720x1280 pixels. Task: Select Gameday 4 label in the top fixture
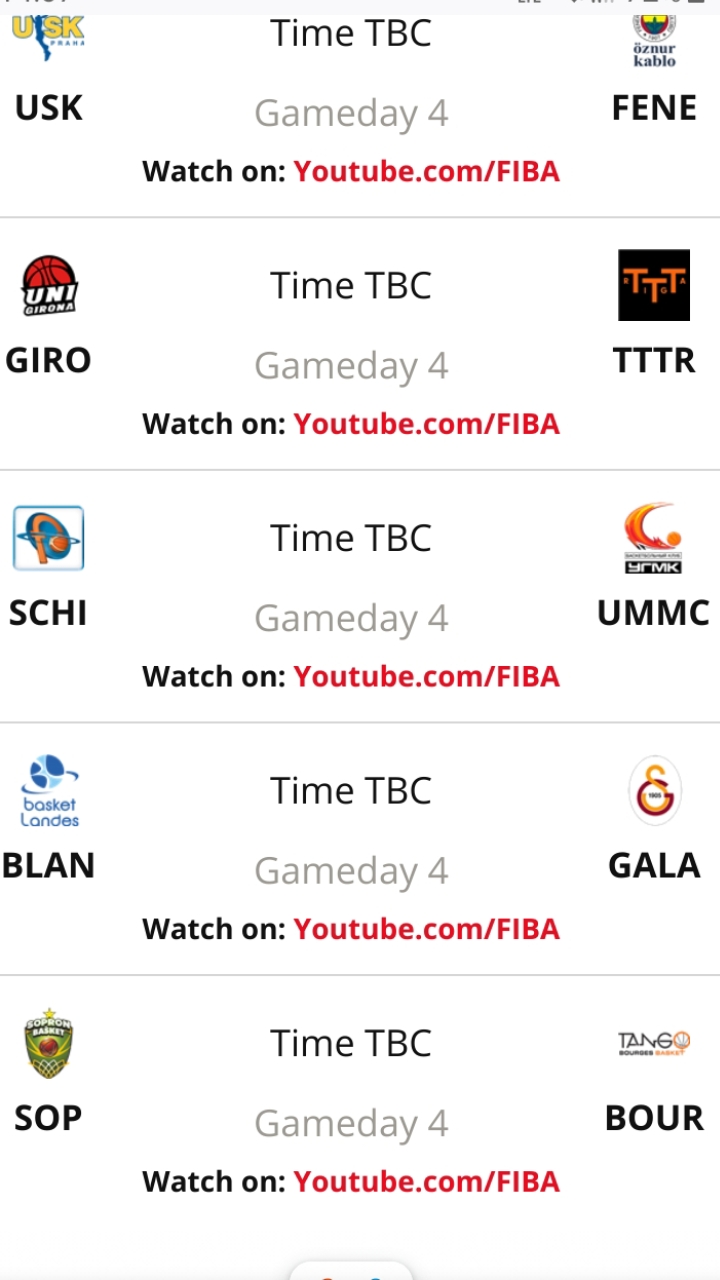click(x=350, y=113)
